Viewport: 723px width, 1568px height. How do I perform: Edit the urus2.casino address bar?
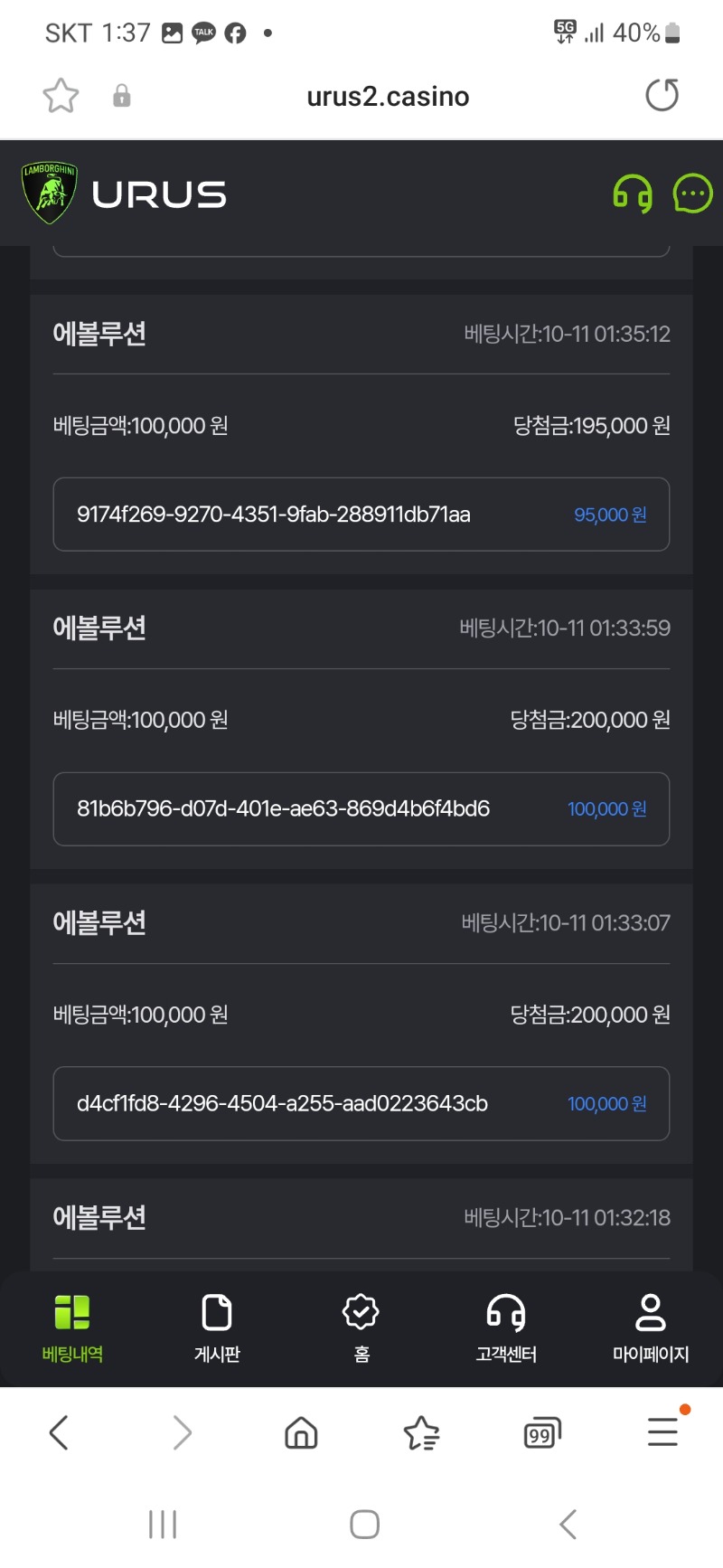(x=388, y=96)
